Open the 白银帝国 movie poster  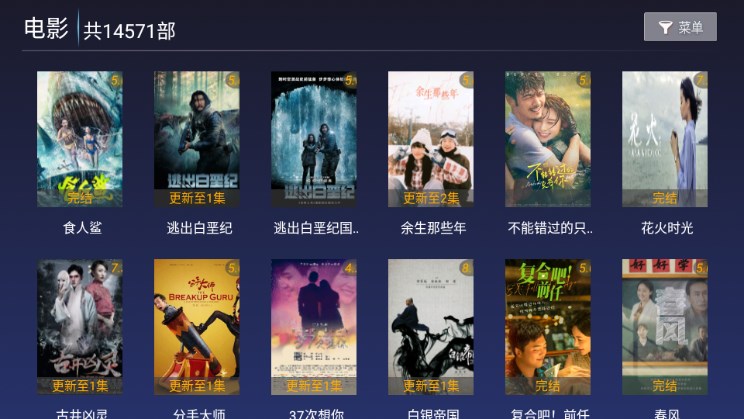pos(431,327)
